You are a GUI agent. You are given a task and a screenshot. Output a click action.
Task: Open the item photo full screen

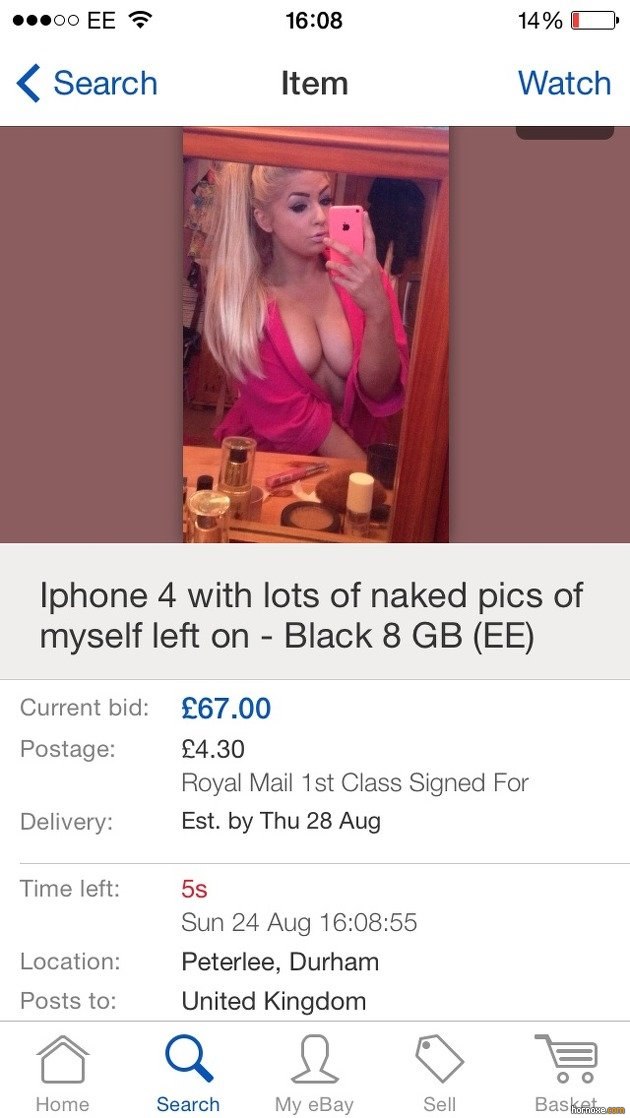coord(315,335)
